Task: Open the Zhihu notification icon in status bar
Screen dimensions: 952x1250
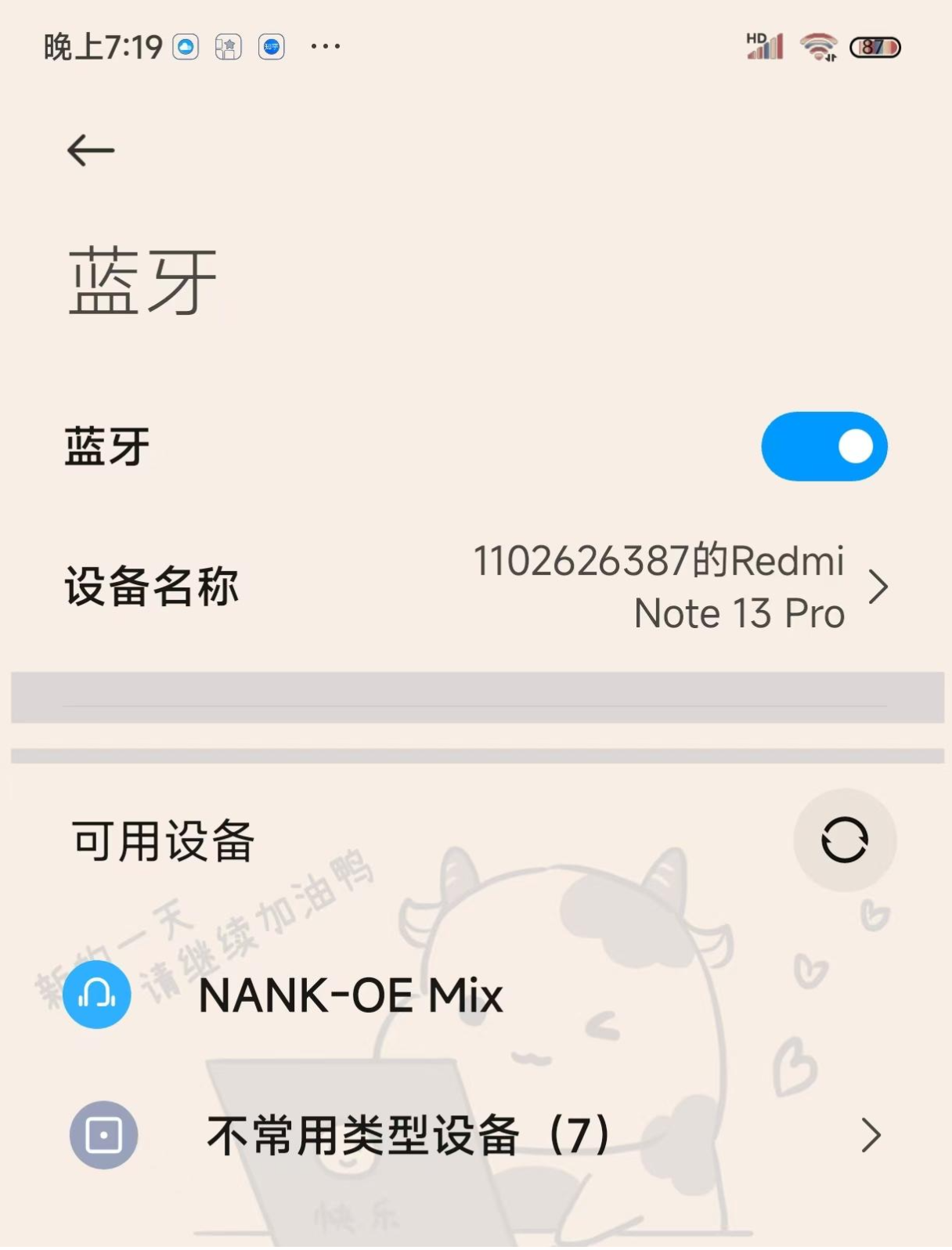Action: [x=270, y=46]
